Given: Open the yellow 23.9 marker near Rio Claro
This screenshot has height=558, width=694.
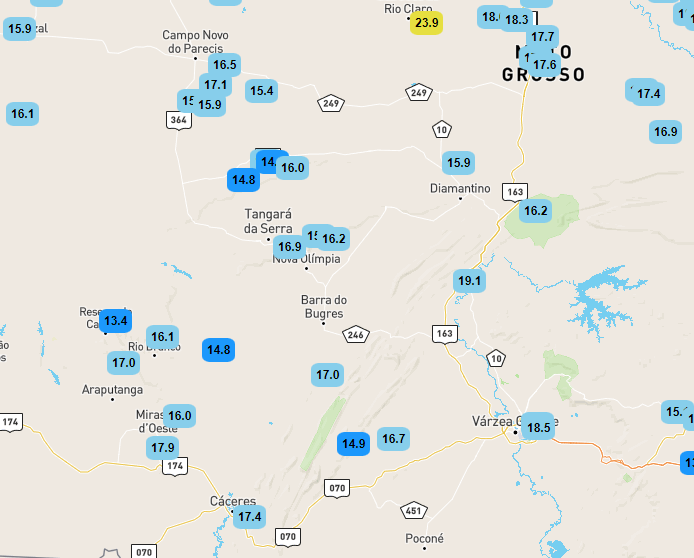Looking at the screenshot, I should [427, 23].
